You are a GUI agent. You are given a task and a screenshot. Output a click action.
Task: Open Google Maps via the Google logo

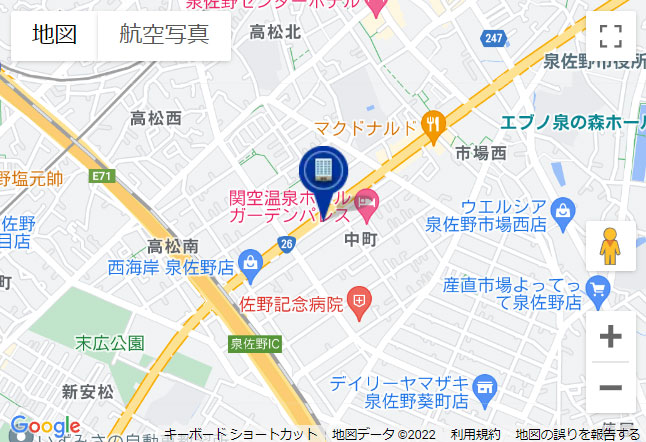pos(44,427)
